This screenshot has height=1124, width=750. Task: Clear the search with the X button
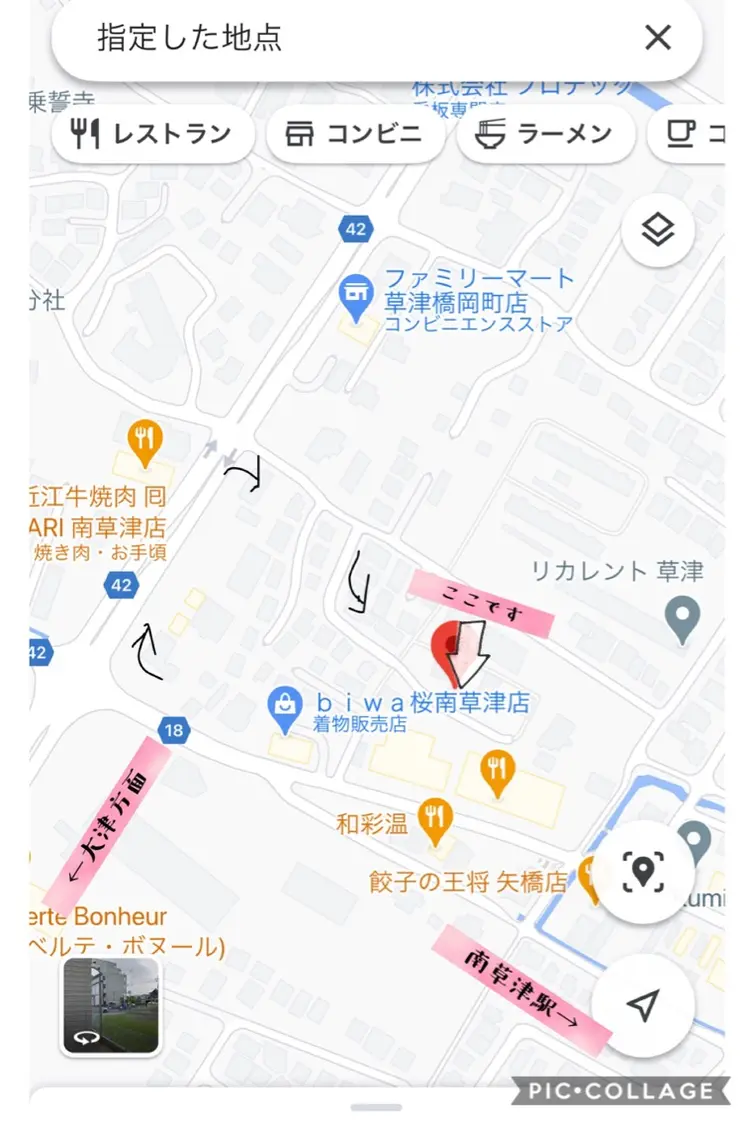[657, 38]
